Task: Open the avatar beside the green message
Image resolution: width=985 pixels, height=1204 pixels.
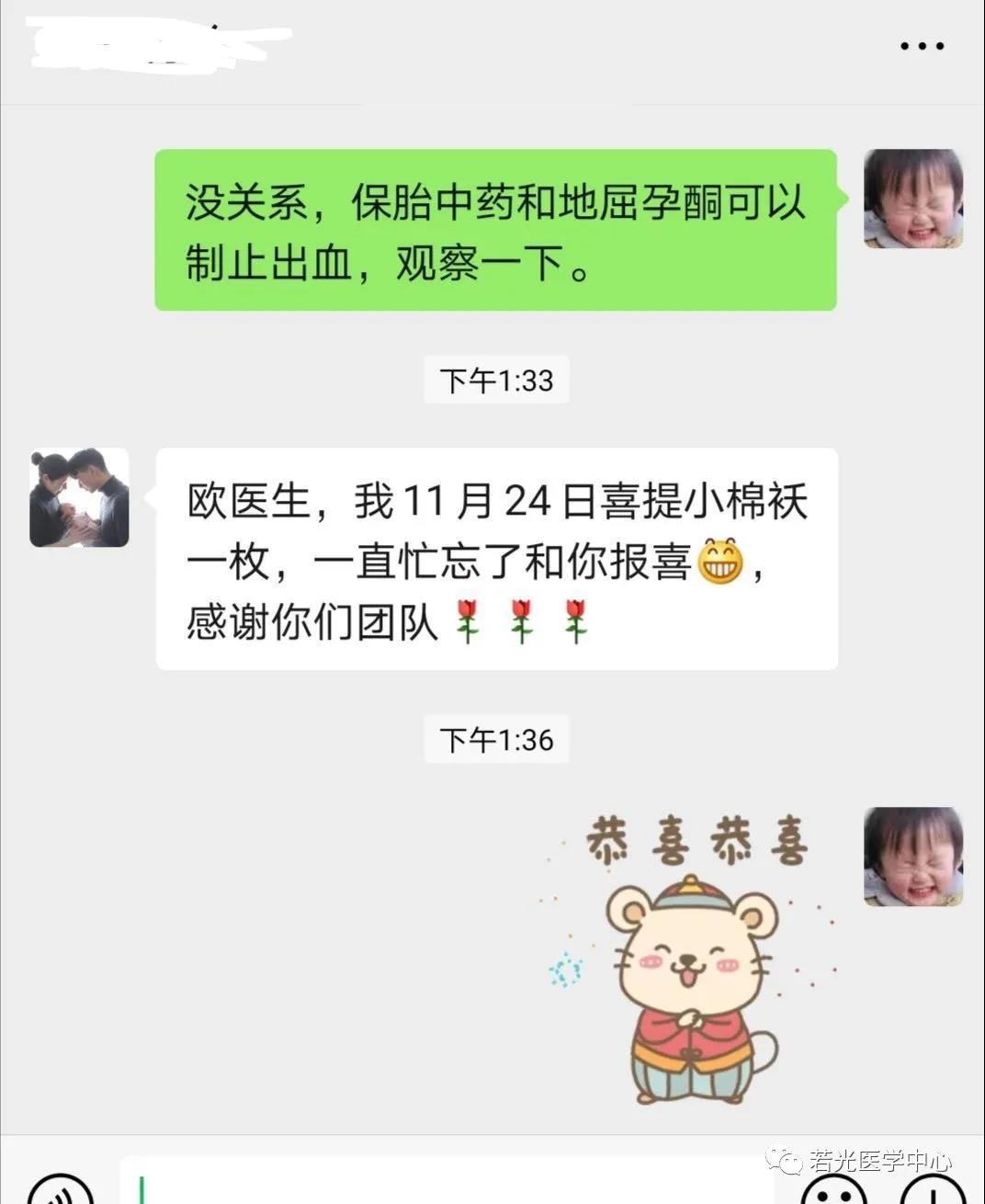Action: click(x=912, y=199)
